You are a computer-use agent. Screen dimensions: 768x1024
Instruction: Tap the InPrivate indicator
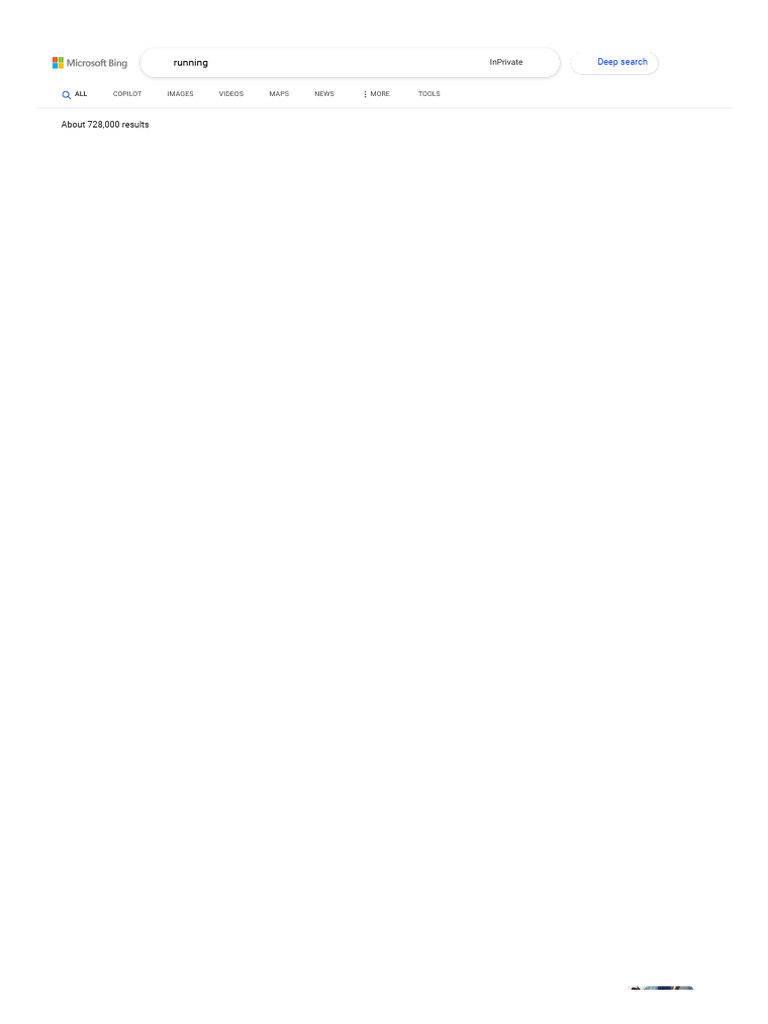506,62
